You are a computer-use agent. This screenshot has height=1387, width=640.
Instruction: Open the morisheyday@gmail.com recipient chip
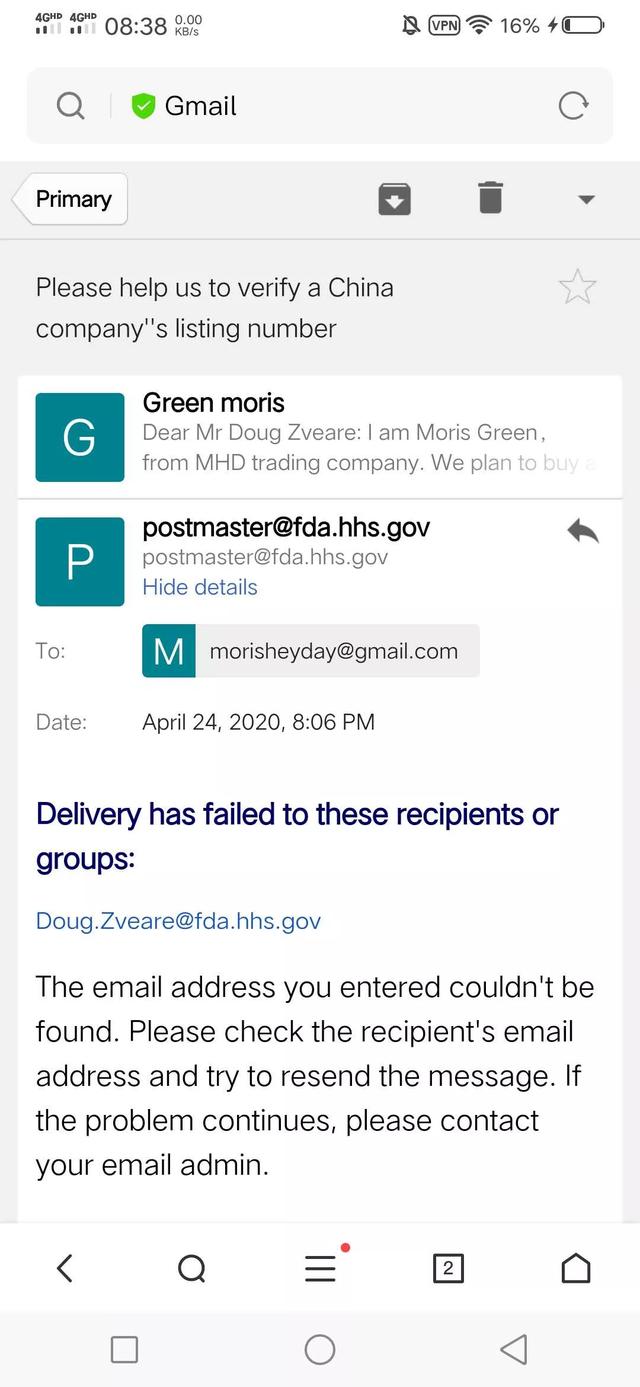point(311,651)
